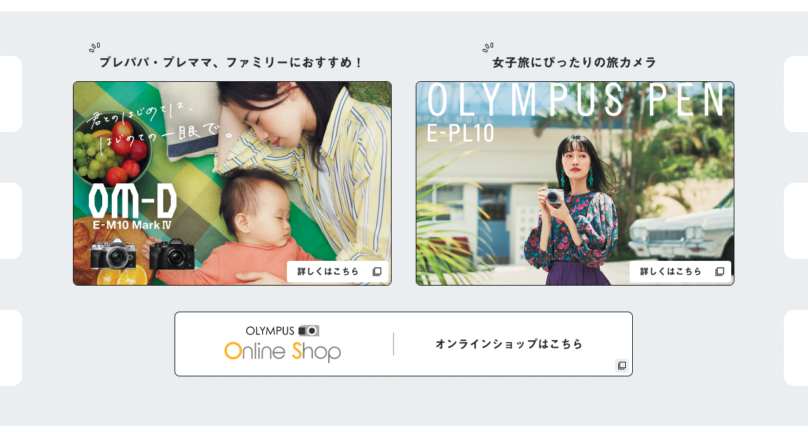Open the OLYMPUS PEN E-PL10 banner

574,184
